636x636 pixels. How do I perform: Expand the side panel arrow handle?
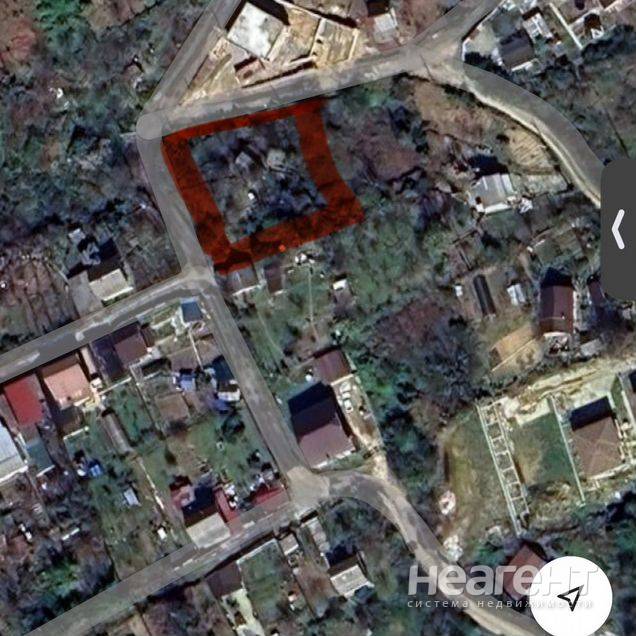pyautogui.click(x=620, y=228)
